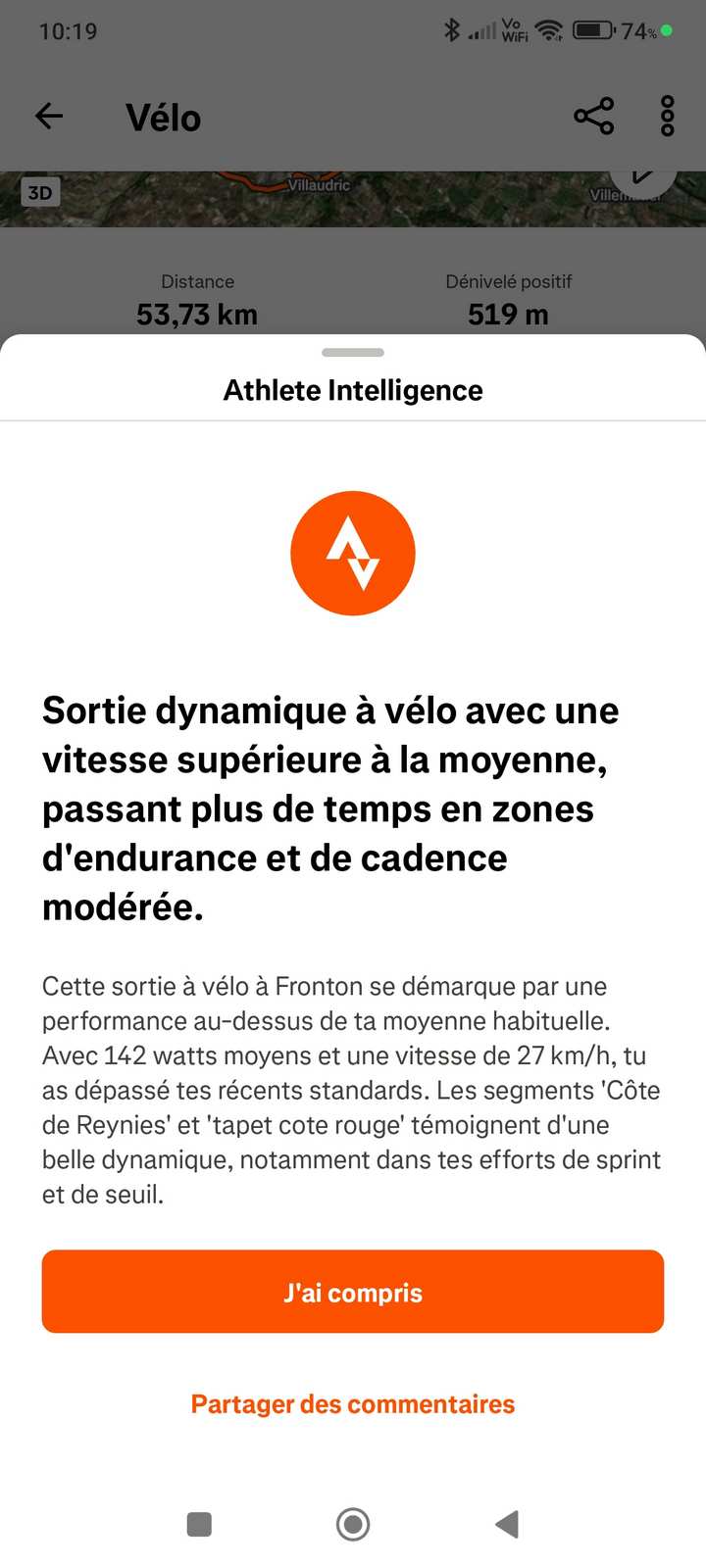
Task: Tap the system back triangle
Action: tap(506, 1524)
